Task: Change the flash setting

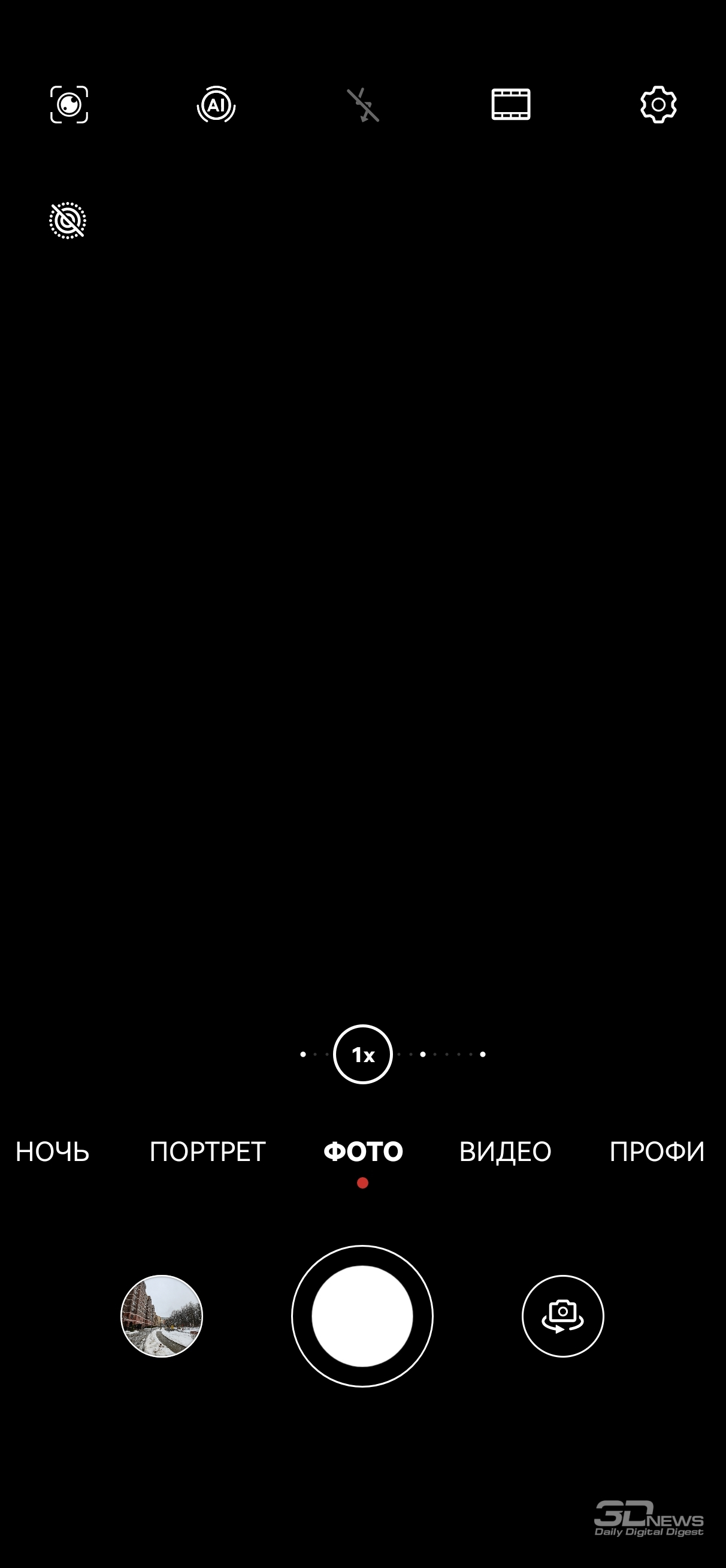Action: 364,105
